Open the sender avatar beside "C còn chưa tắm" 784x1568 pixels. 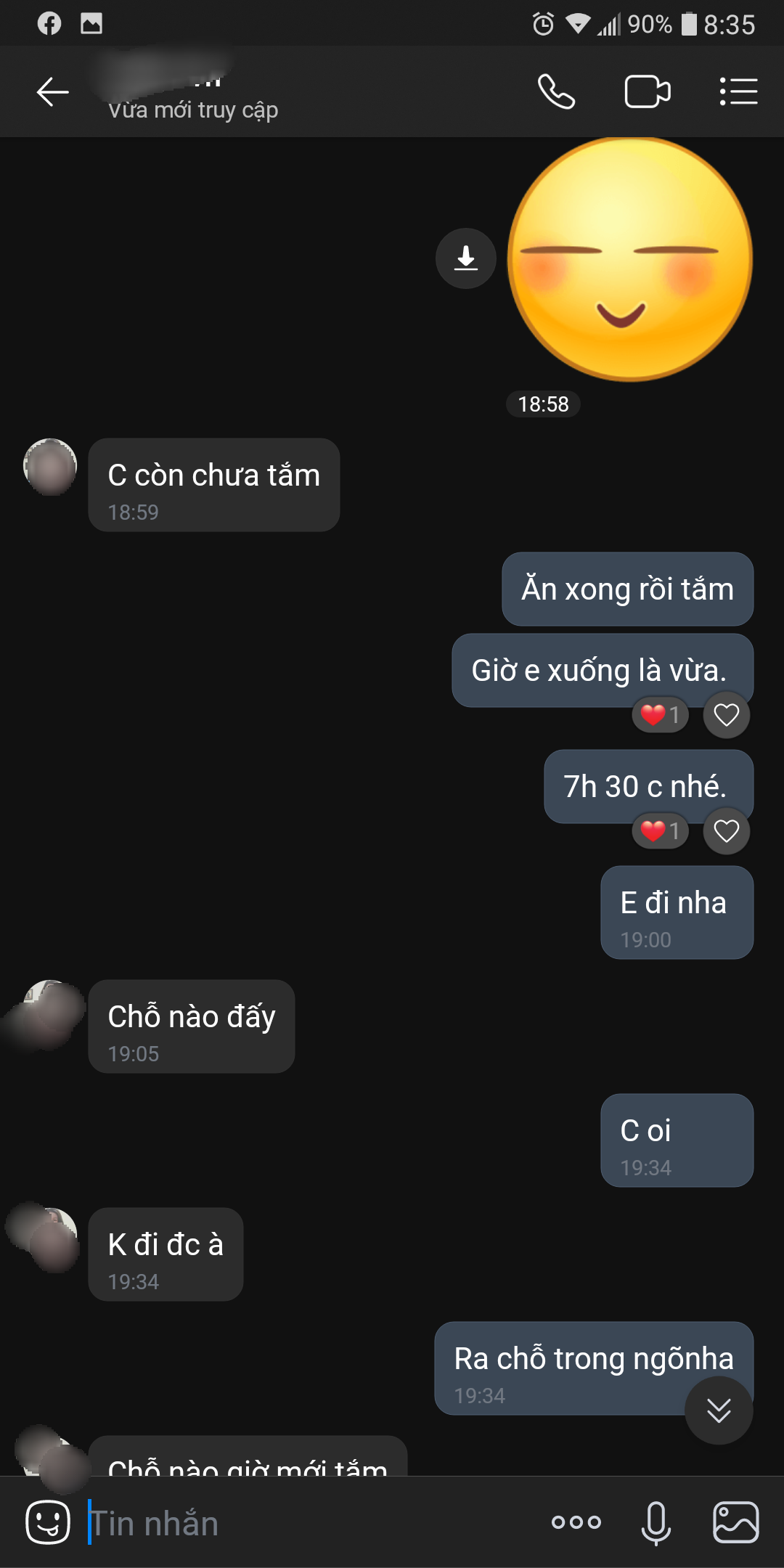coord(50,467)
